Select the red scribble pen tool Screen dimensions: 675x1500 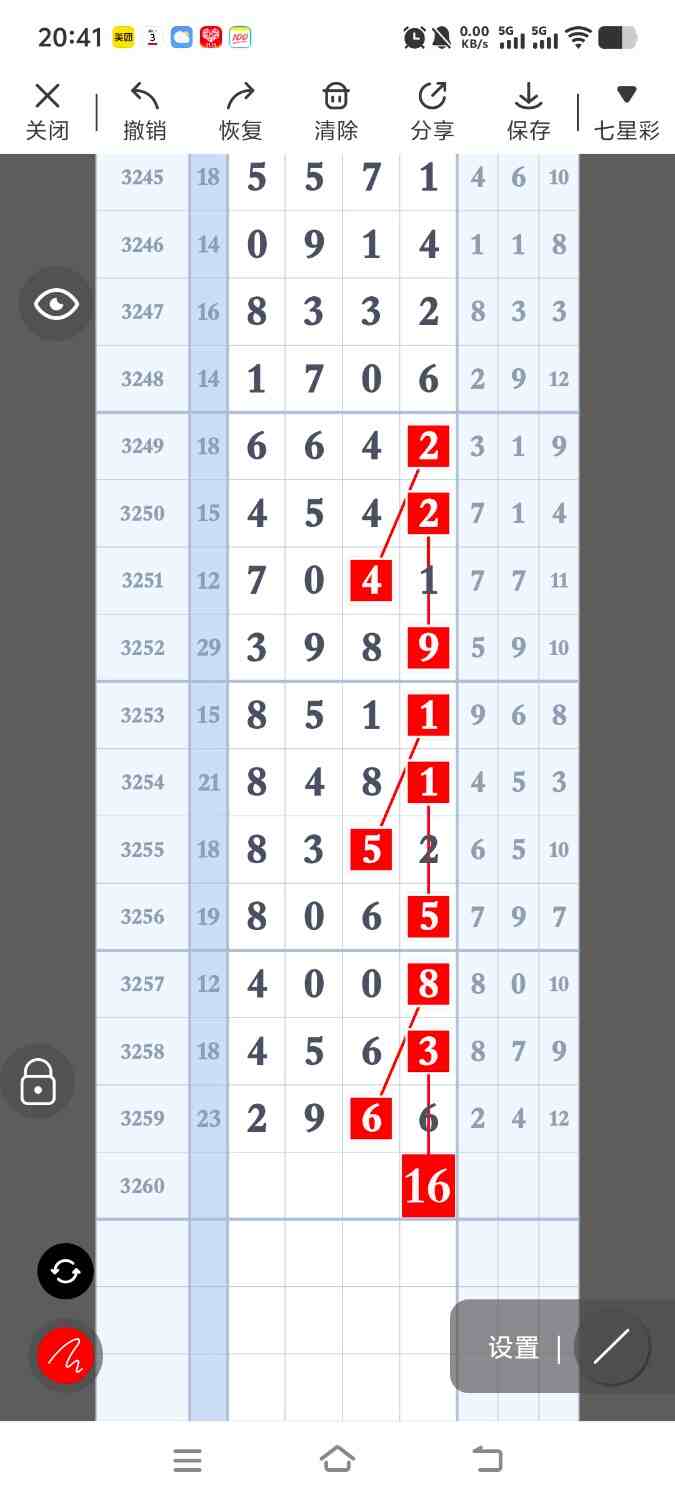[x=66, y=1356]
